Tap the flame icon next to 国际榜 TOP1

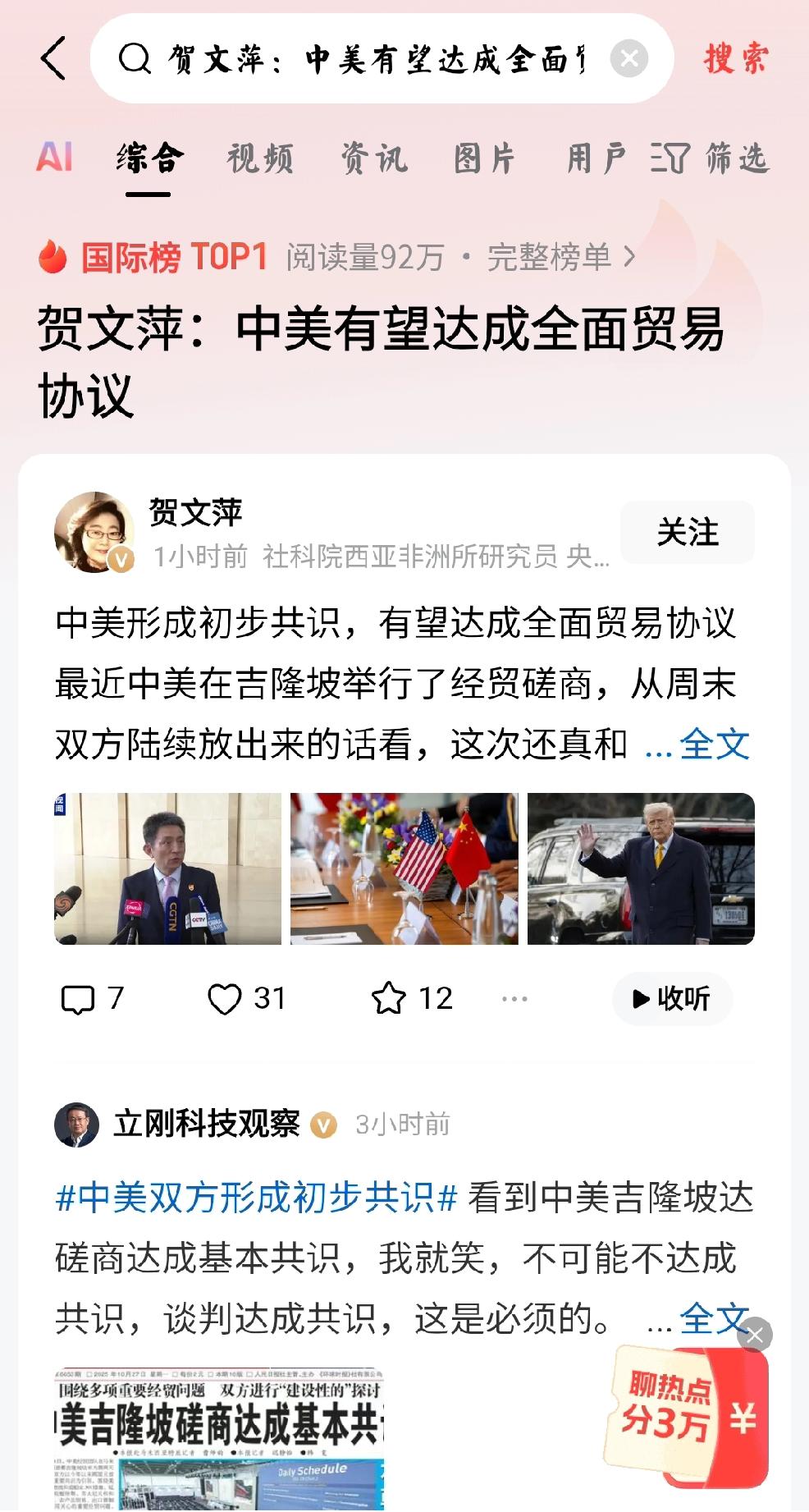(53, 255)
